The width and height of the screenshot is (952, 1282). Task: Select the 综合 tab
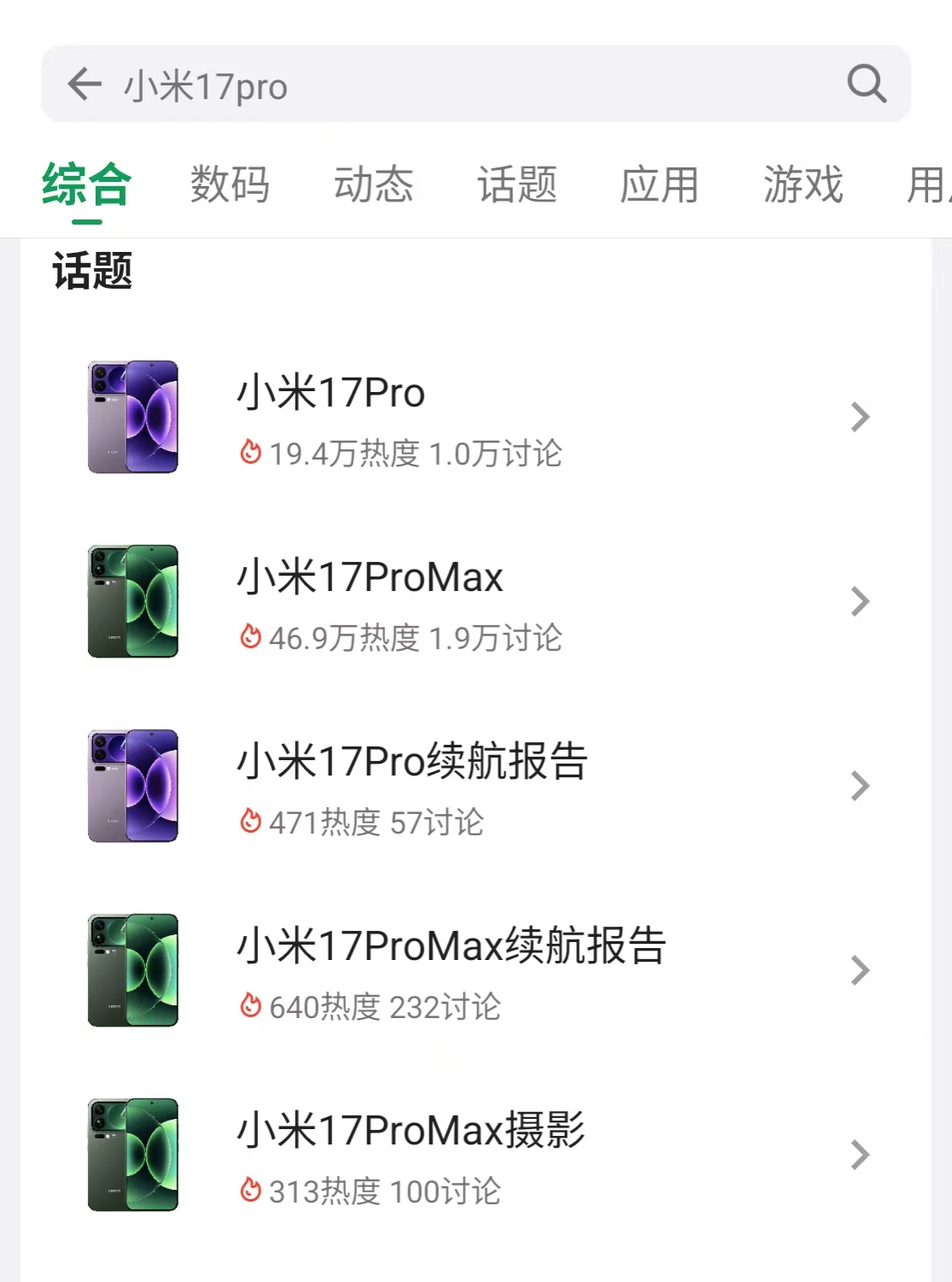tap(86, 185)
